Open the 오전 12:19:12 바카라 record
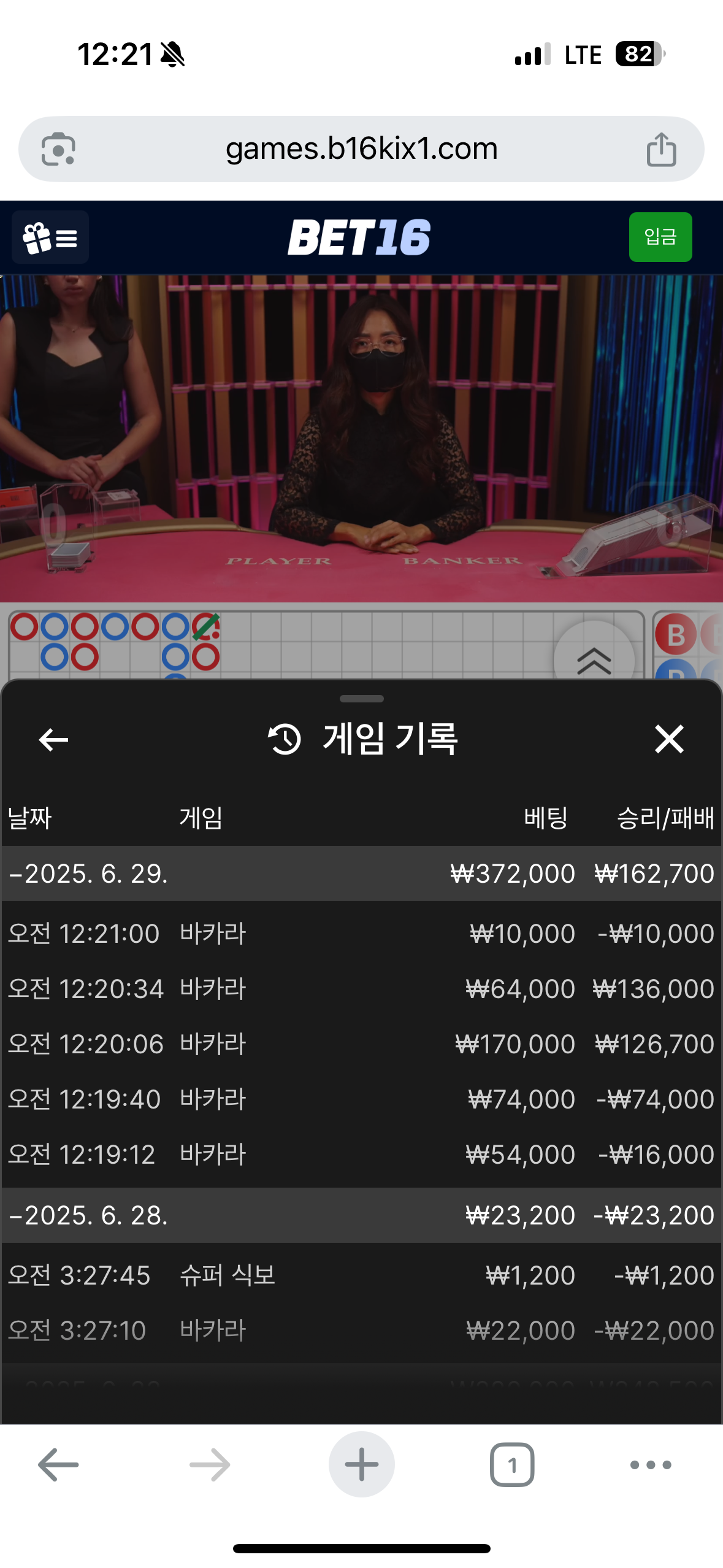Screen dimensions: 723x1568 click(x=361, y=1155)
